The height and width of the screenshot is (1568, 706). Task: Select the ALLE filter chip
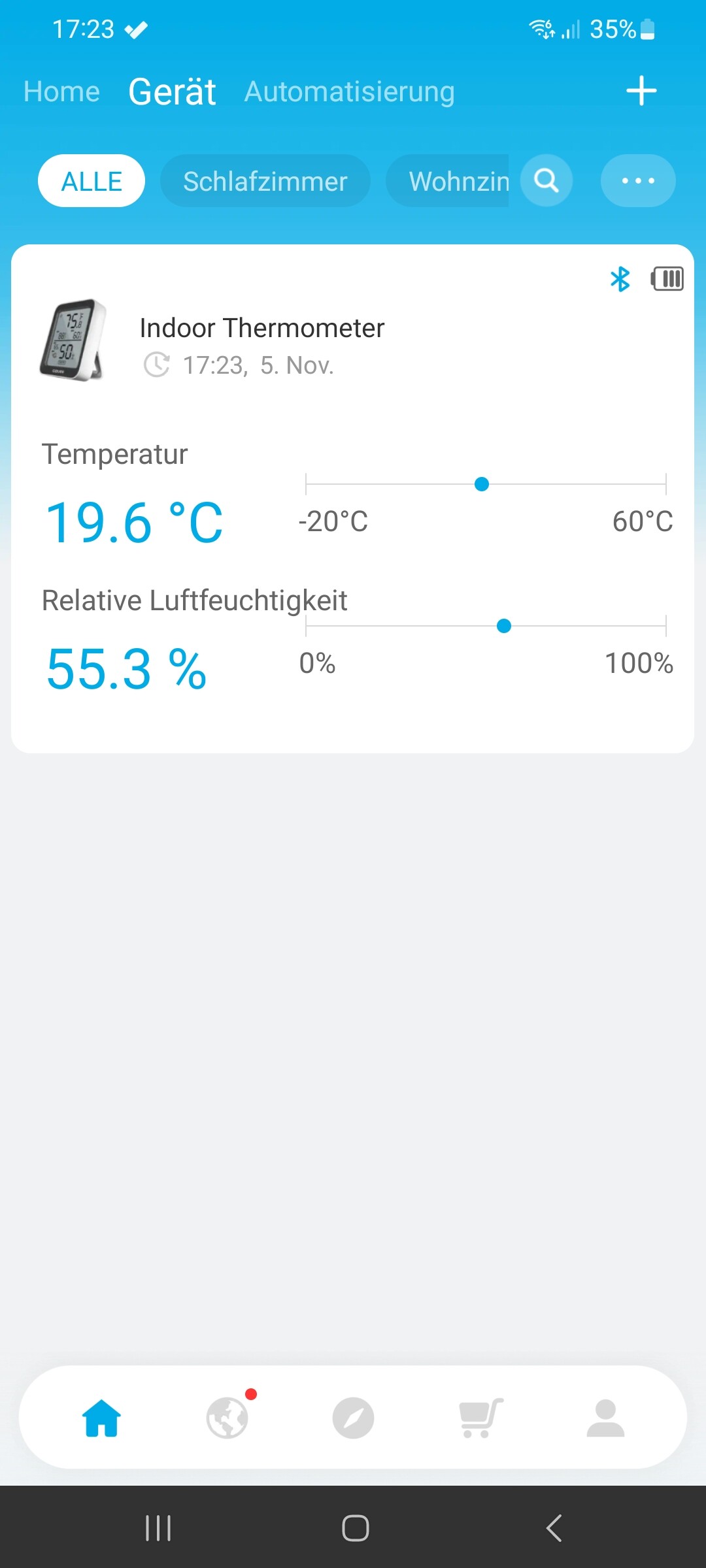[x=92, y=181]
